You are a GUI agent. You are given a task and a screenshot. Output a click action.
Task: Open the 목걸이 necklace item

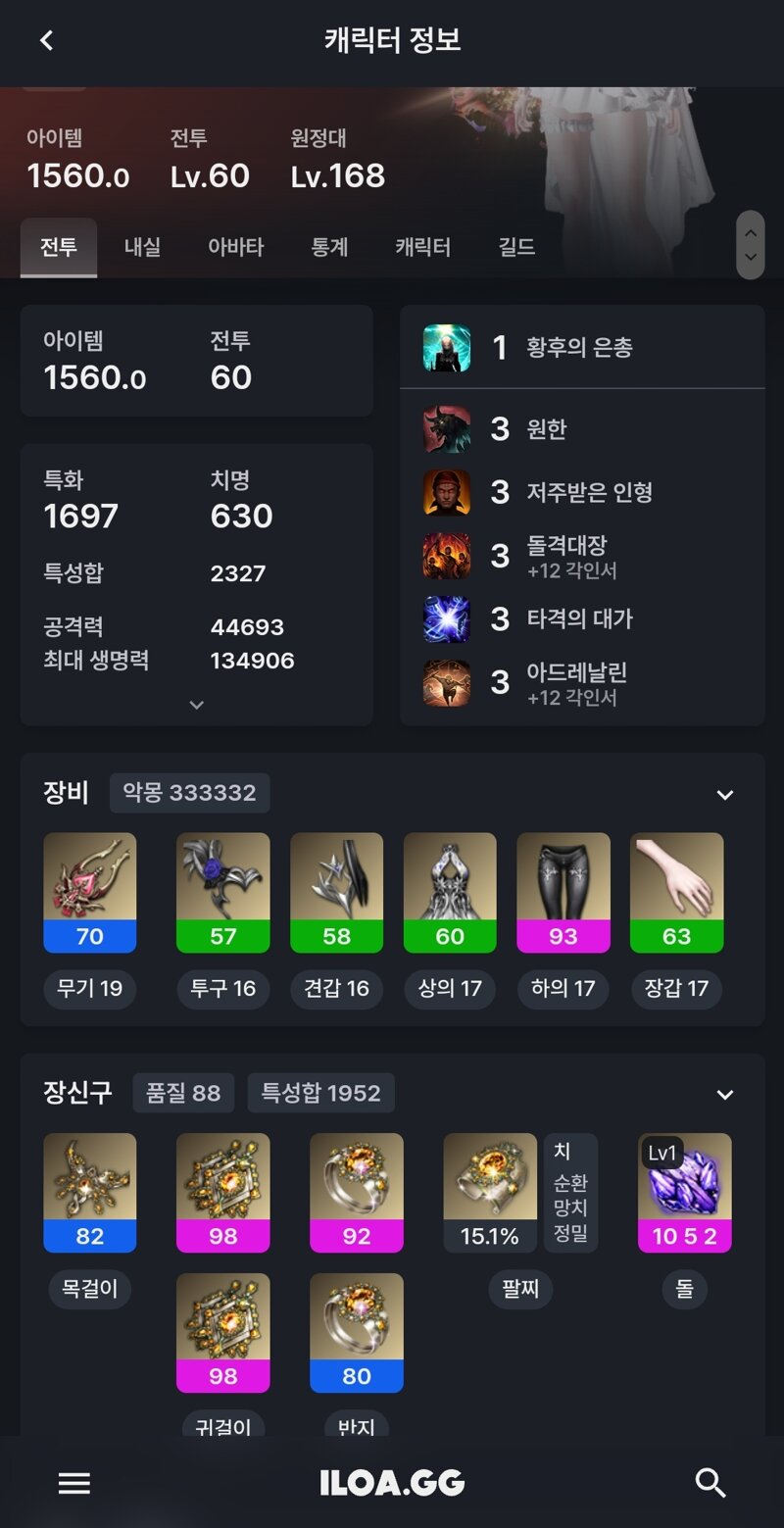pyautogui.click(x=90, y=1193)
